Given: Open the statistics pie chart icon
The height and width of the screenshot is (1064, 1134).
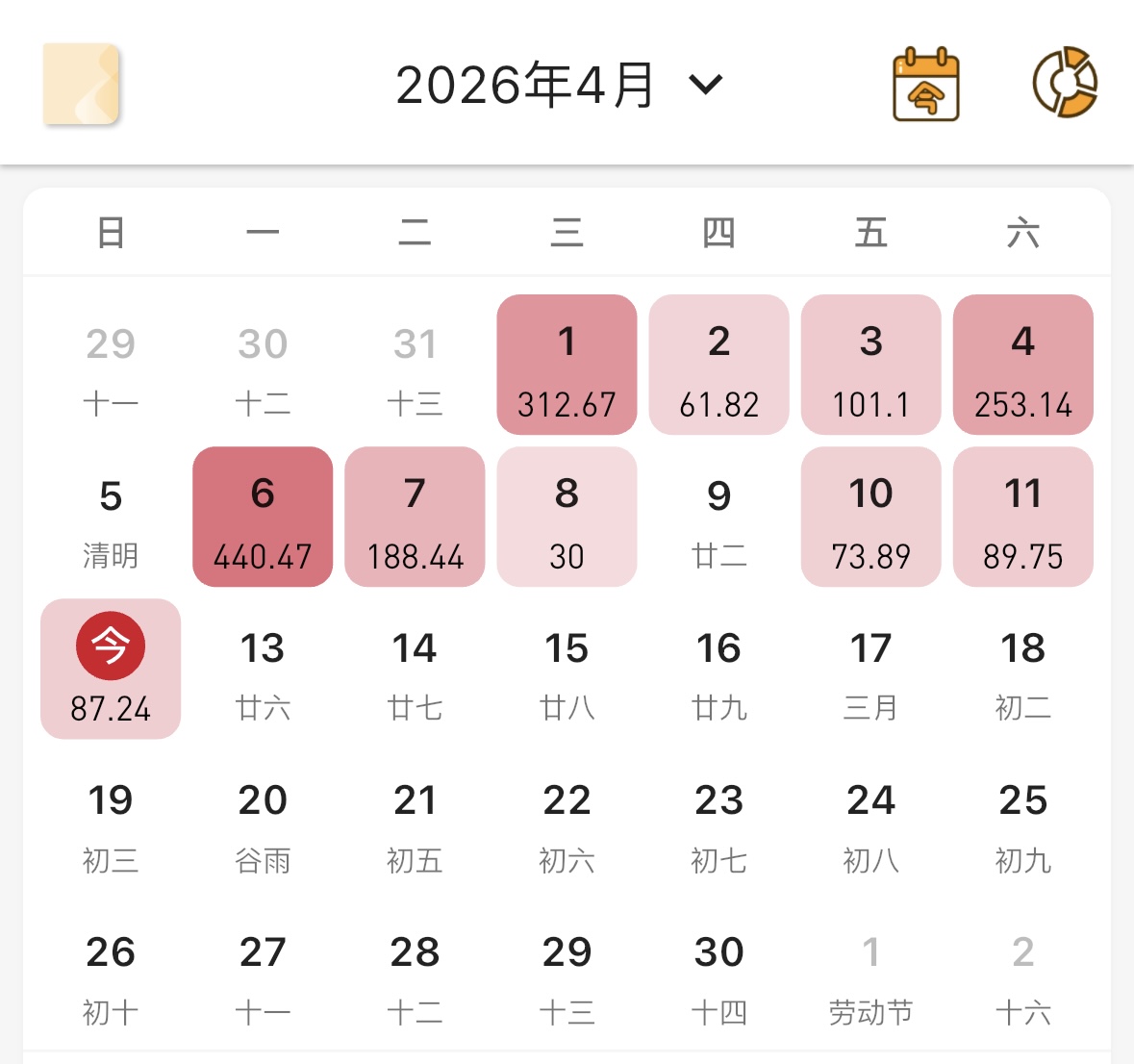Looking at the screenshot, I should [x=1065, y=83].
